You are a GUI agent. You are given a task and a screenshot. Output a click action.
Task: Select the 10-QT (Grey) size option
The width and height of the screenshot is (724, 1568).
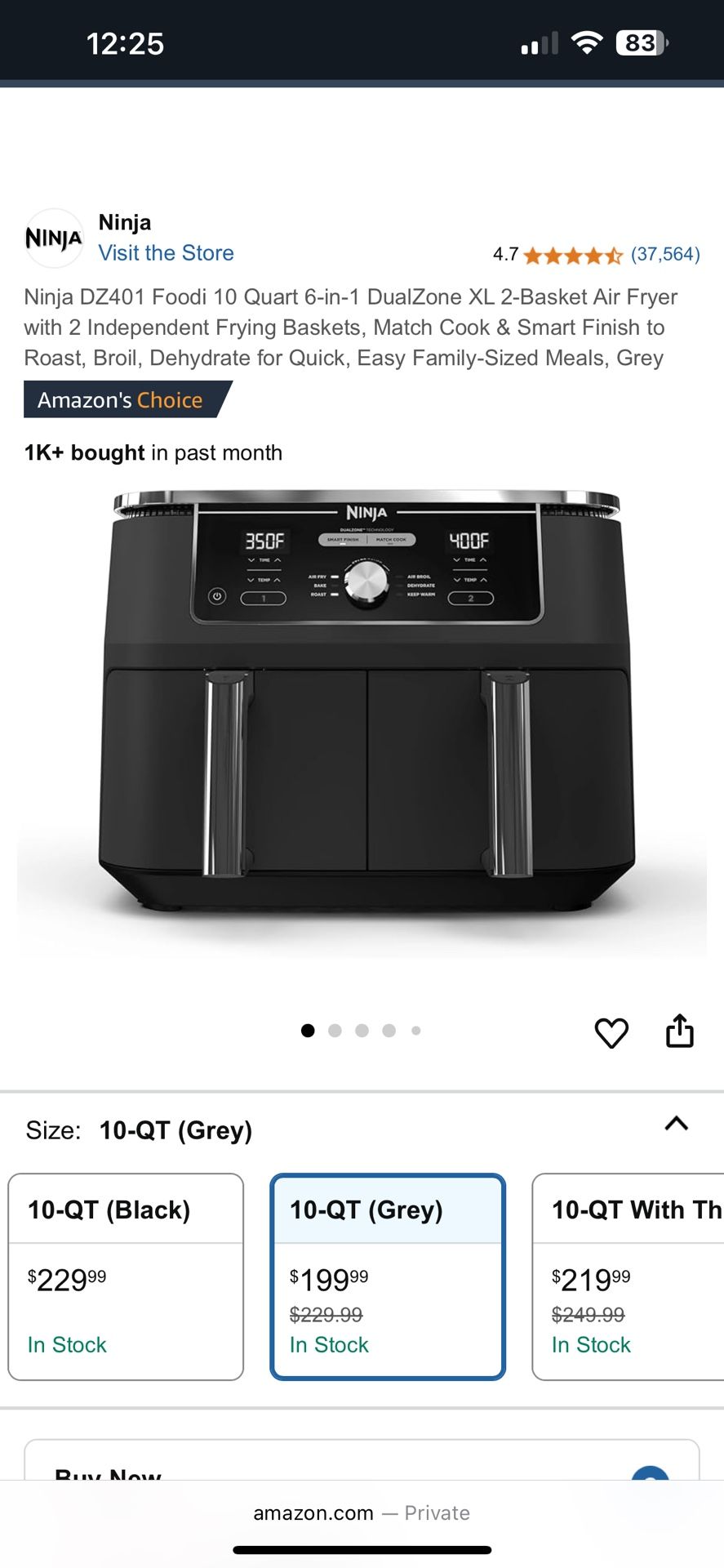pyautogui.click(x=388, y=1276)
